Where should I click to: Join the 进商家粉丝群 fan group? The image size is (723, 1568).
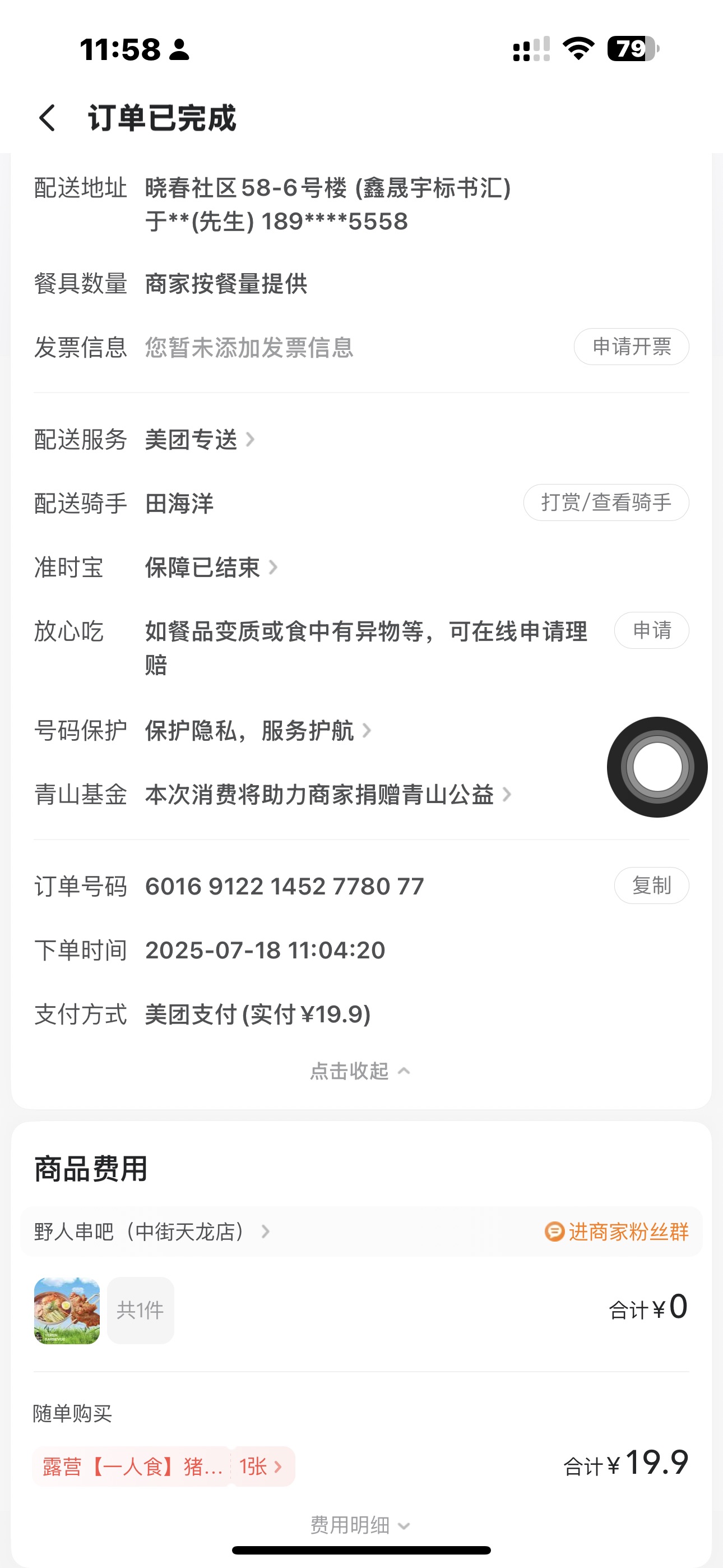pos(617,1232)
